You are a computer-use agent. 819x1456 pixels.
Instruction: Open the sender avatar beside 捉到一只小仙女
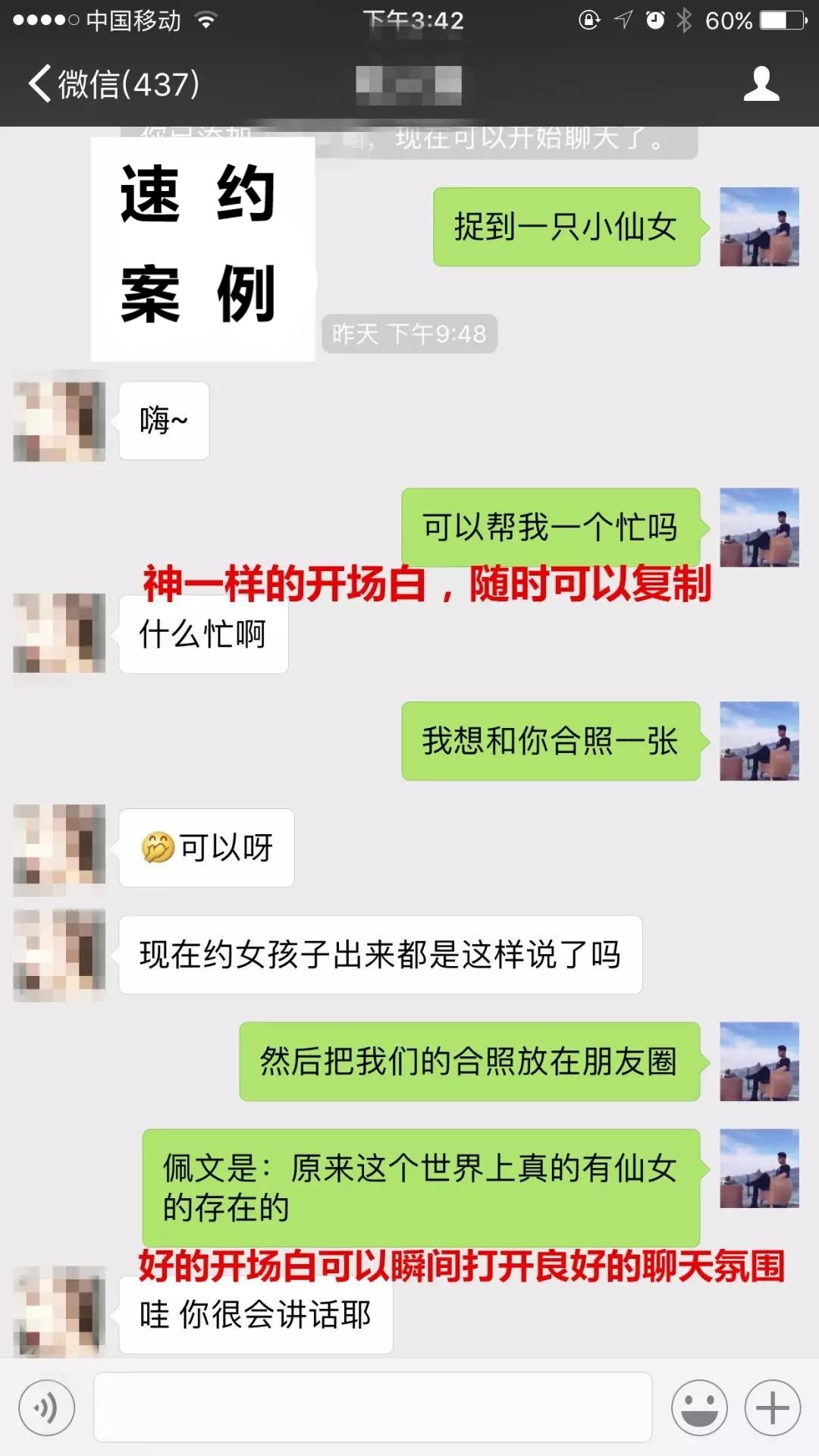pos(759,227)
